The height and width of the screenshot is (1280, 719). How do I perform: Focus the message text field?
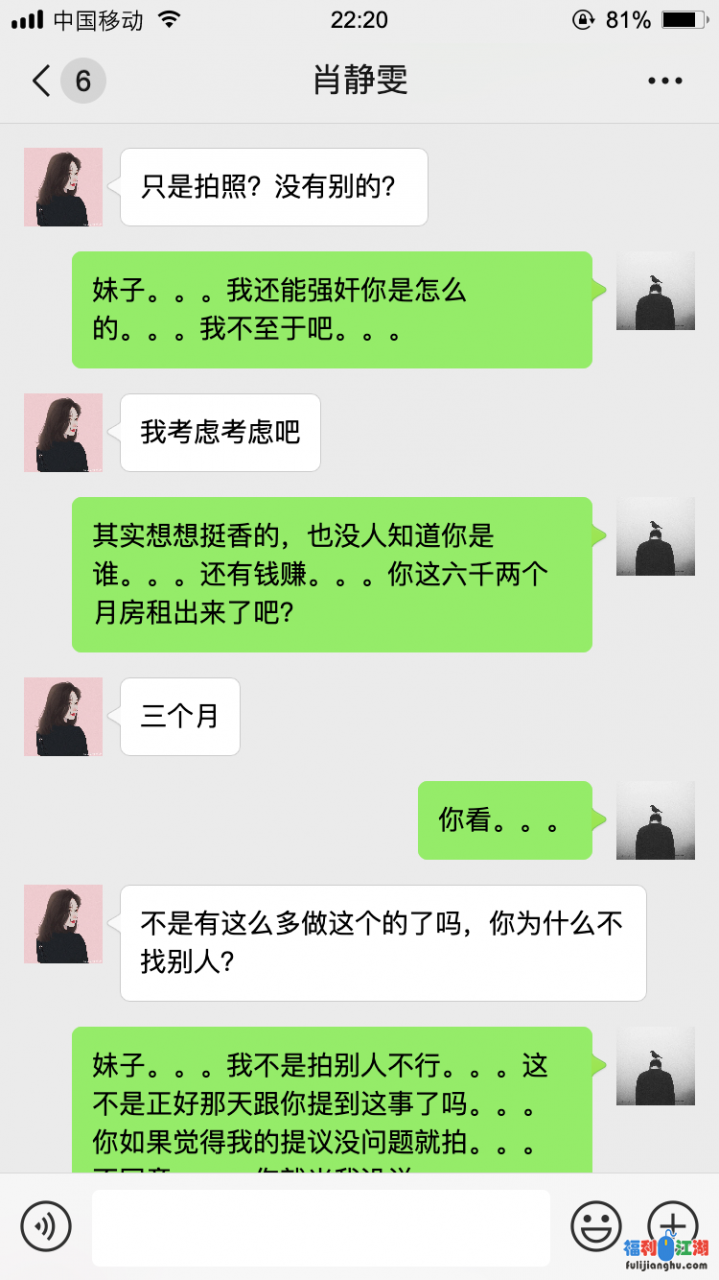pyautogui.click(x=320, y=1227)
